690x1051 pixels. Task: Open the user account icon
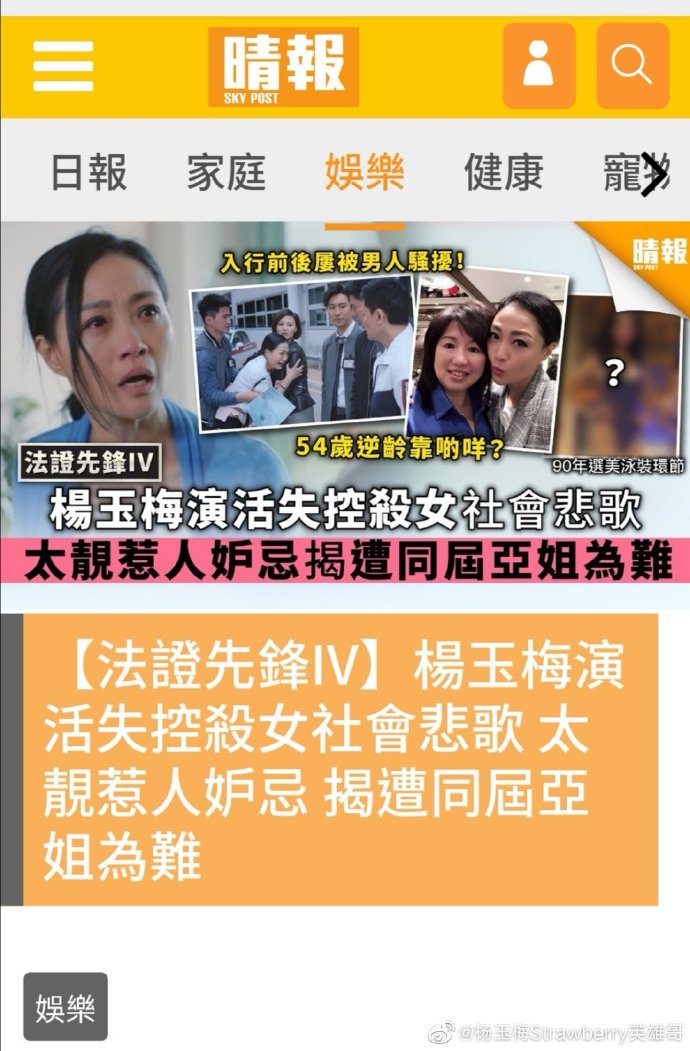[x=538, y=66]
